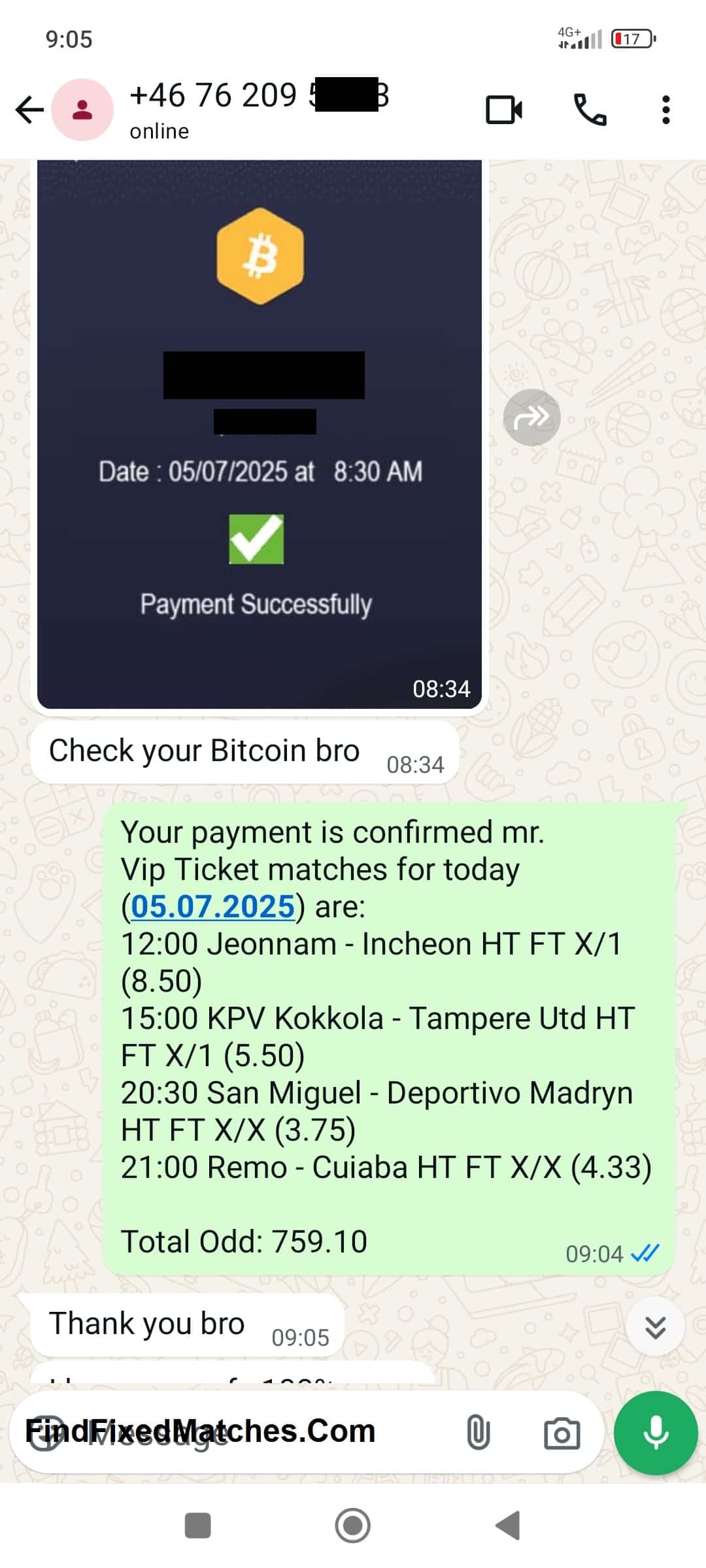Open the three-dot overflow menu

[x=665, y=110]
